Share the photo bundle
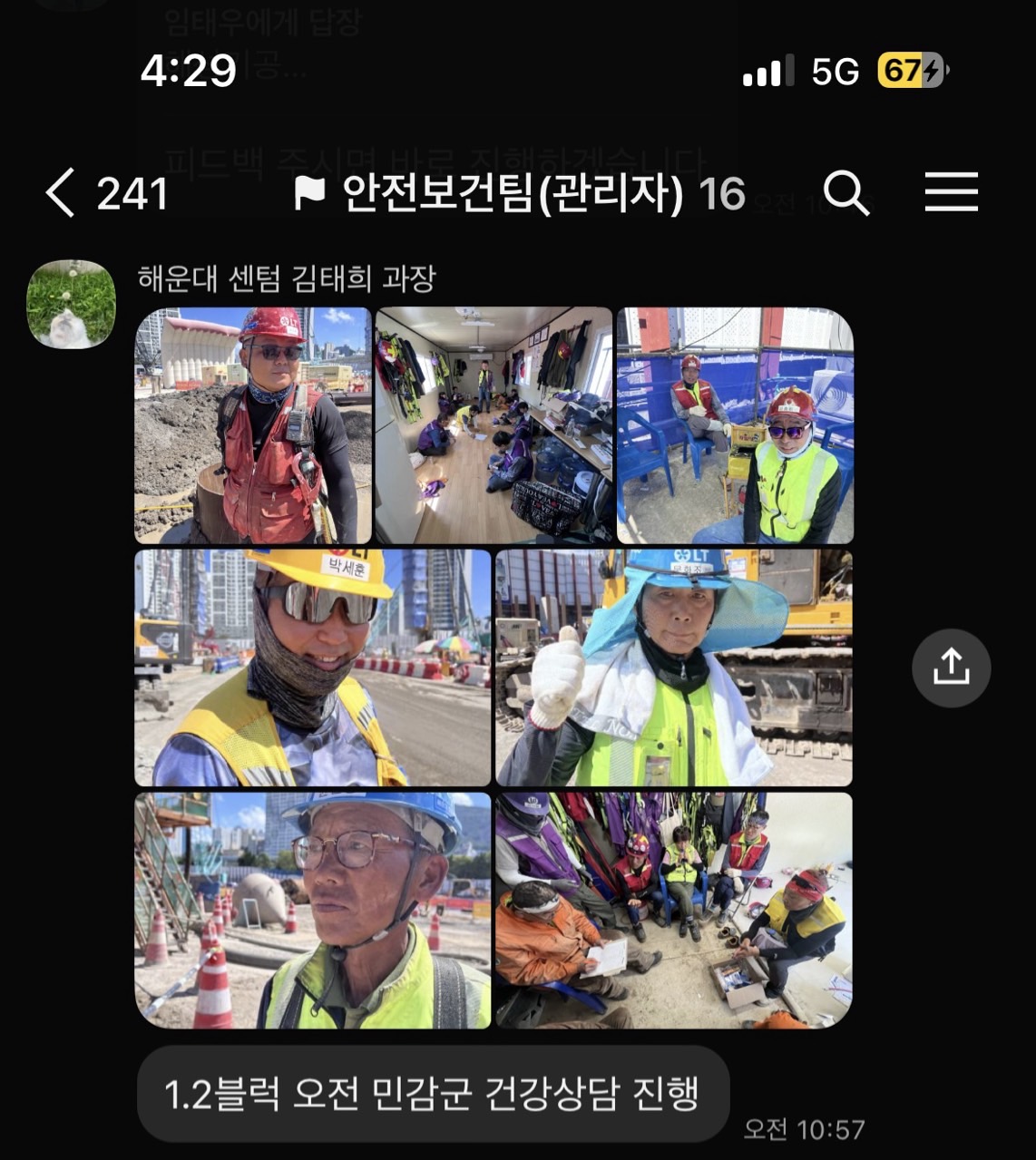 (951, 668)
